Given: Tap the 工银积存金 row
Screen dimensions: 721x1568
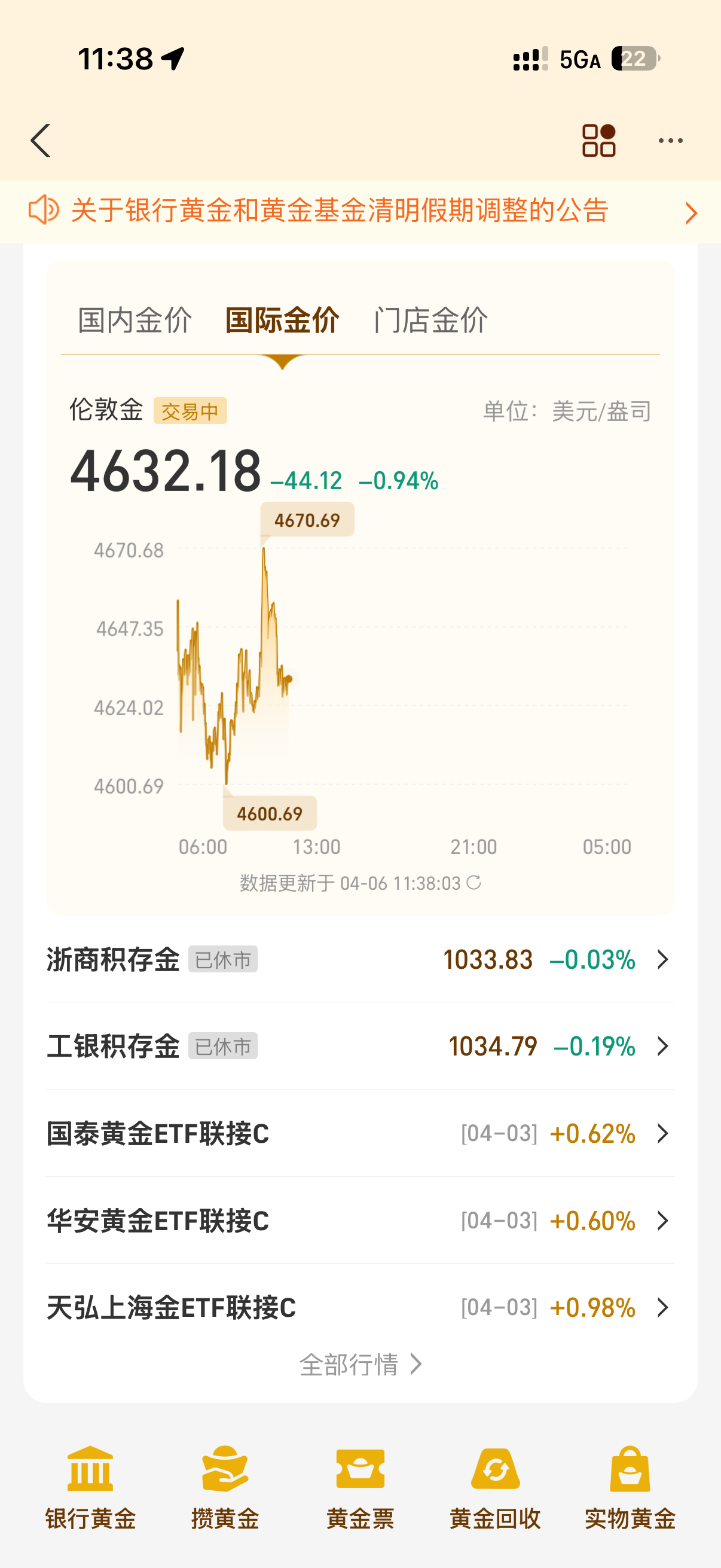Looking at the screenshot, I should point(360,1047).
